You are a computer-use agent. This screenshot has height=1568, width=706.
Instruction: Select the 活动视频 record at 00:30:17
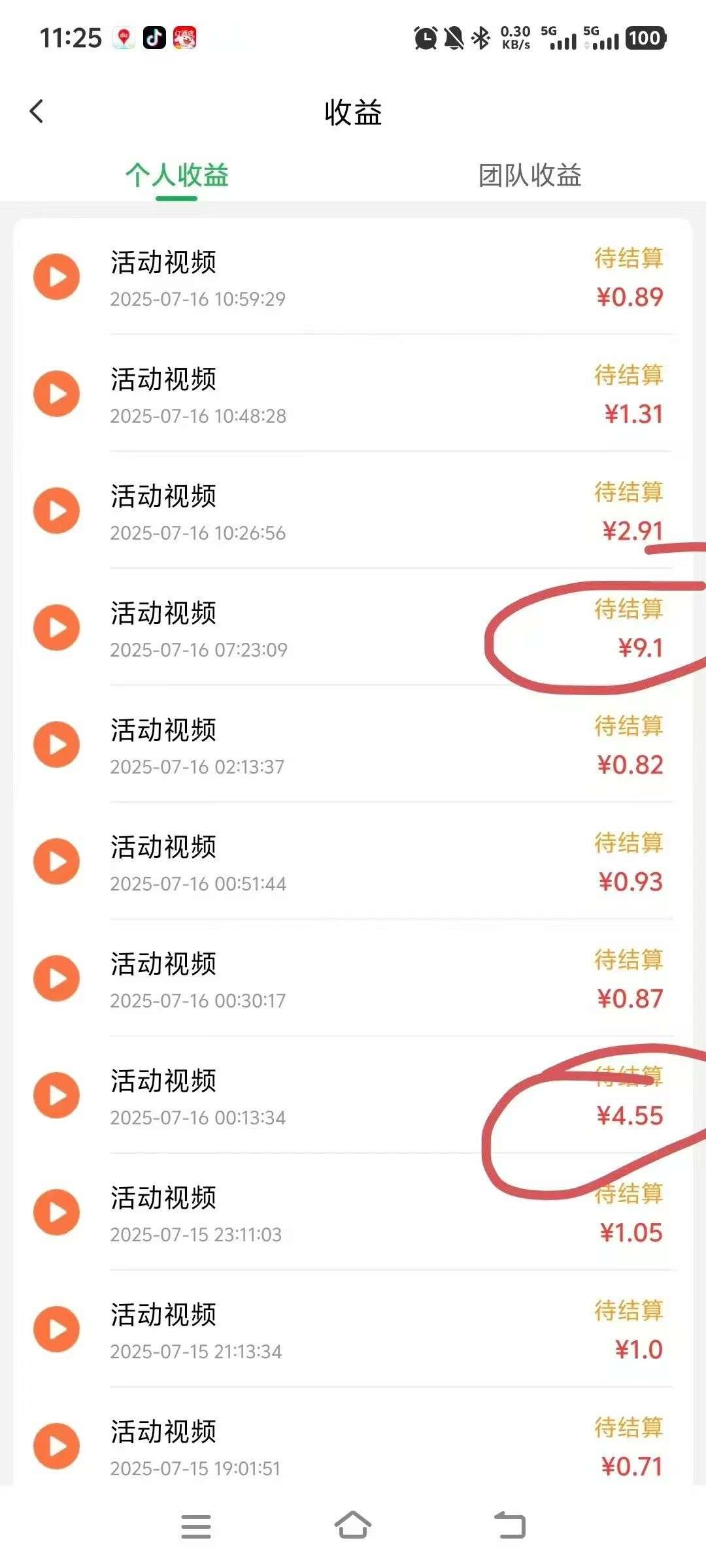point(353,979)
